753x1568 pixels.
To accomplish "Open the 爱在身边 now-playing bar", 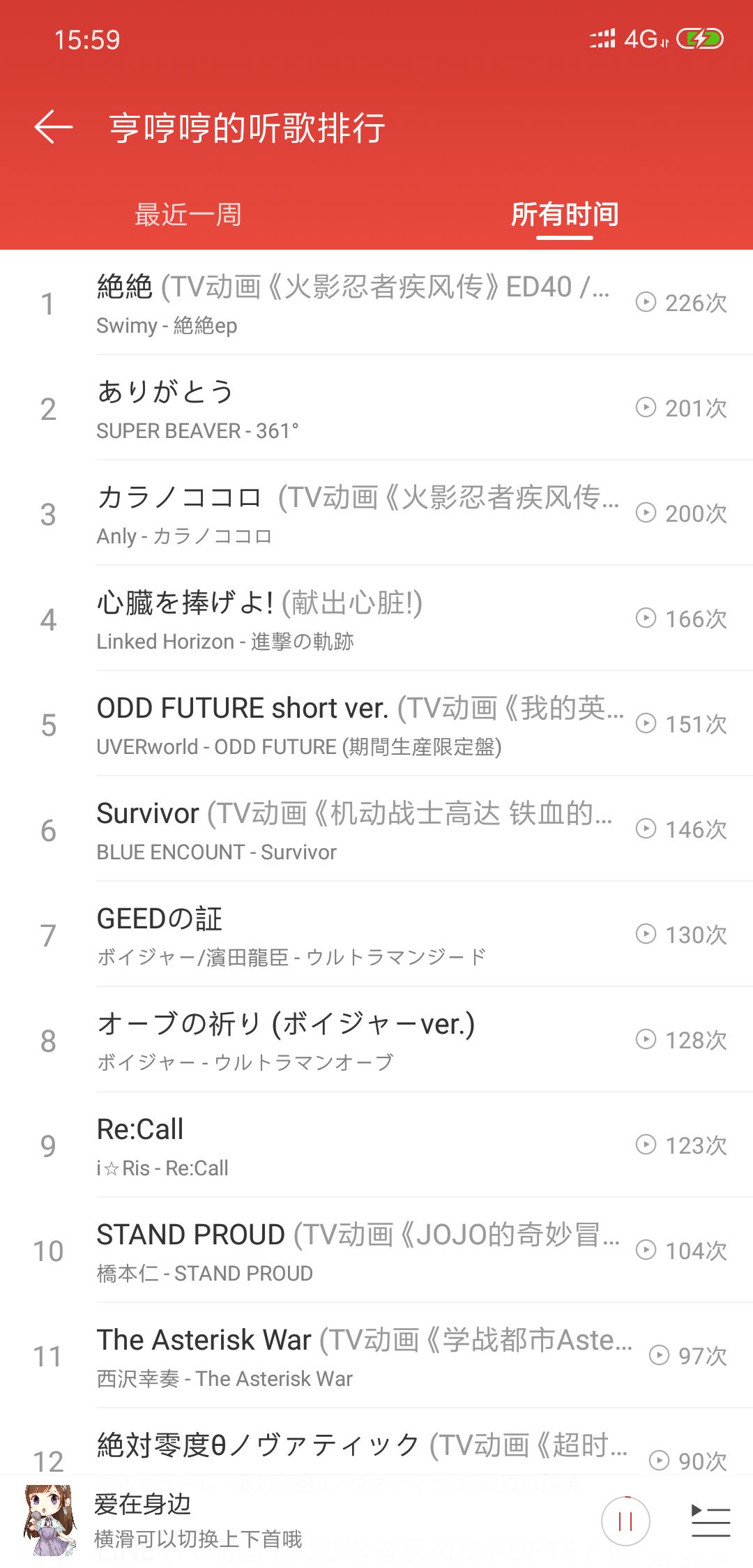I will 279,1521.
